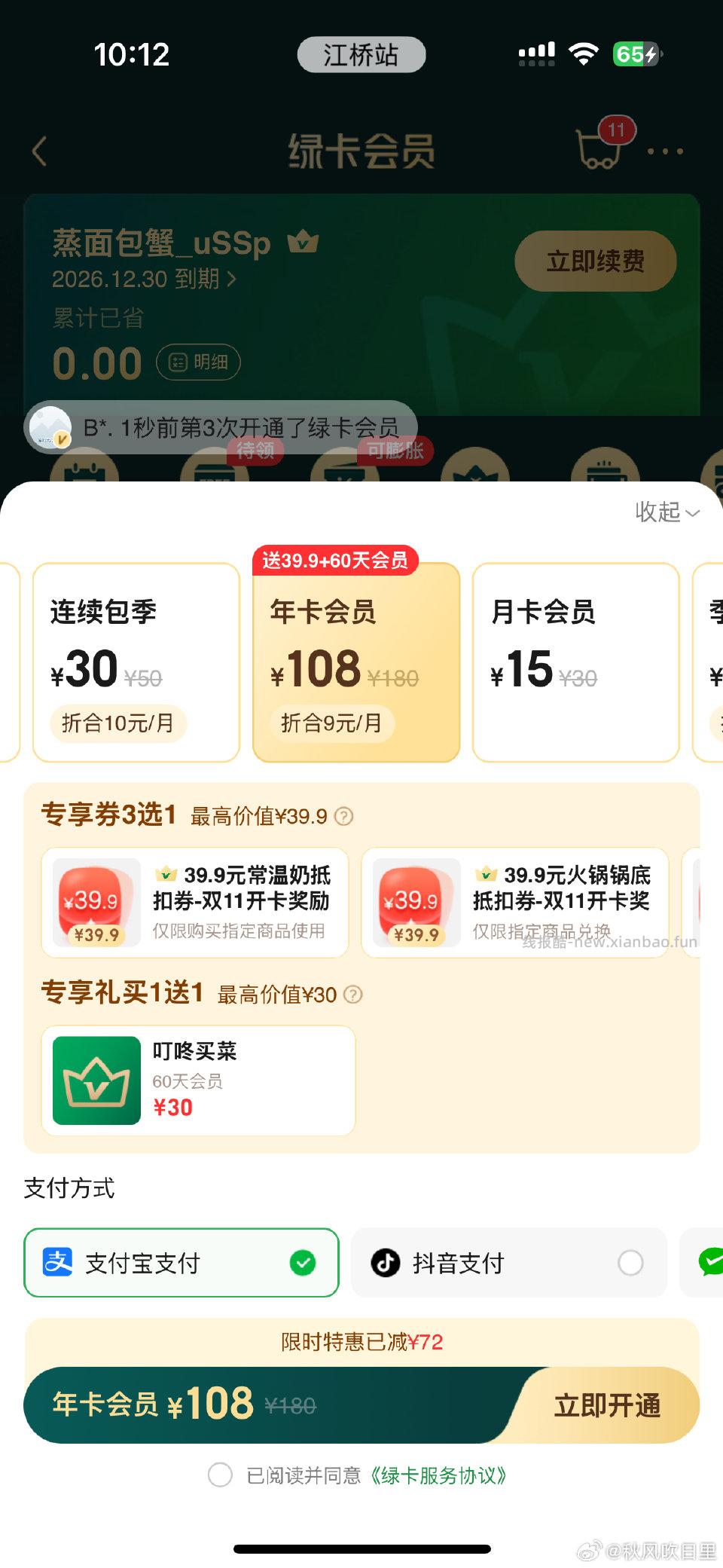This screenshot has width=723, height=1568.
Task: Tap the back arrow at top left
Action: [40, 150]
